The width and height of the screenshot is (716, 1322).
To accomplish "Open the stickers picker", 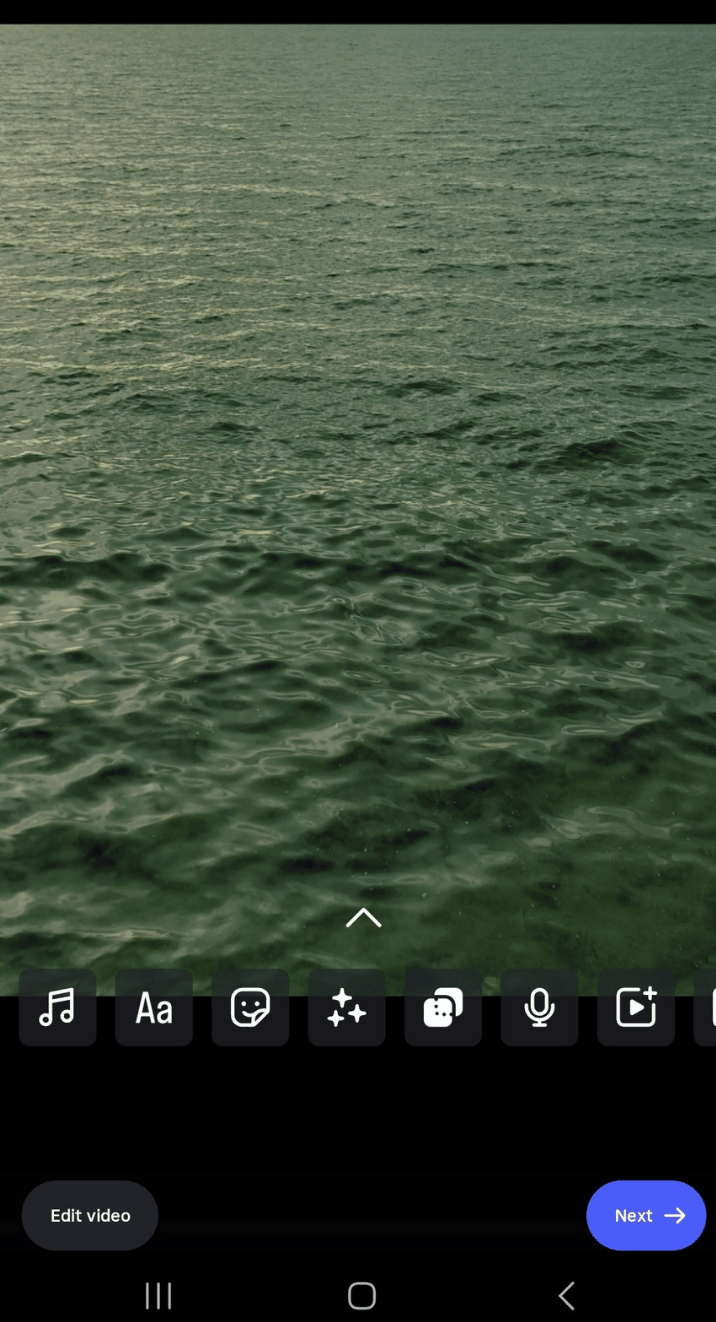I will point(250,1008).
